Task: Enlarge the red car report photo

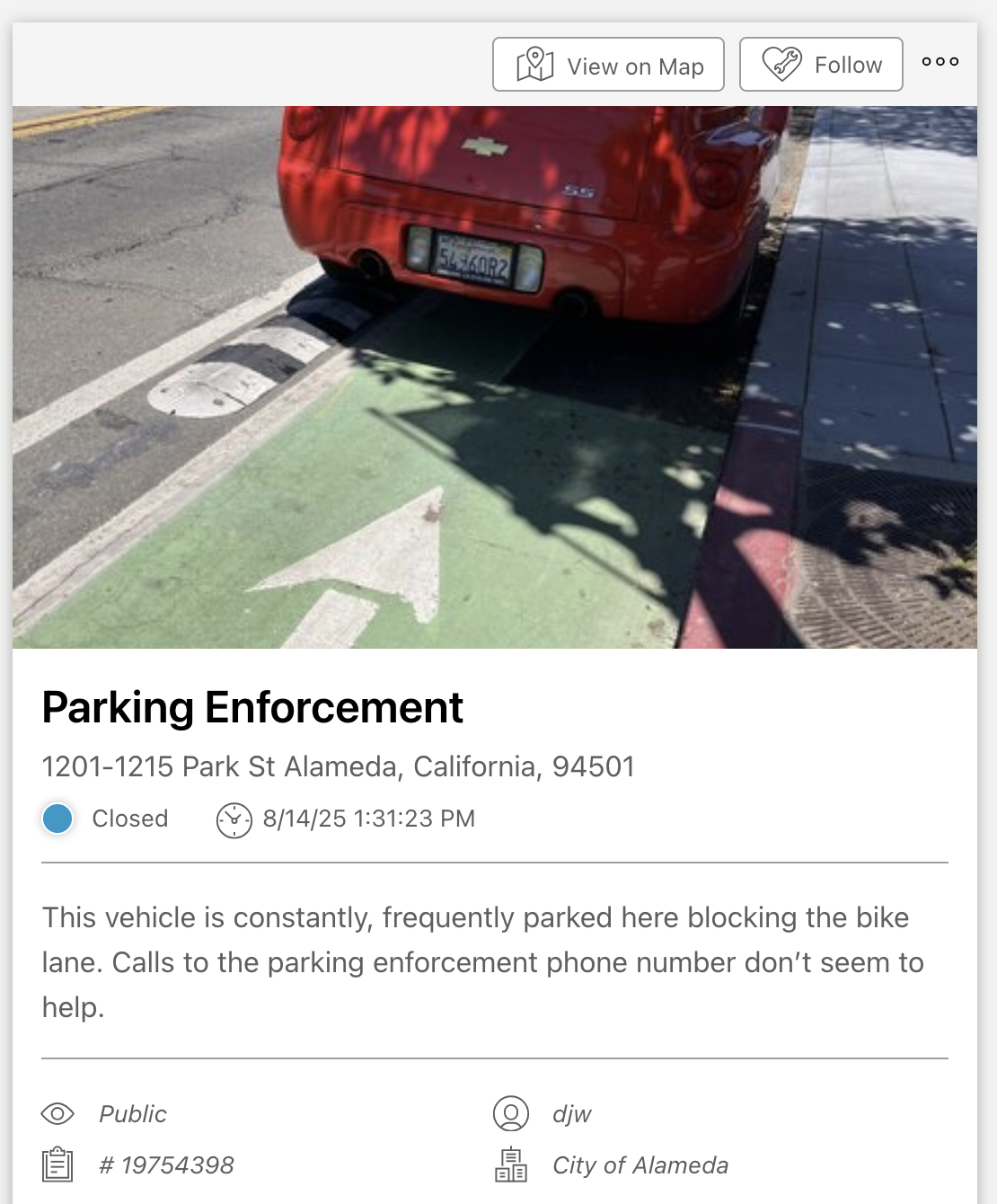Action: (x=494, y=377)
